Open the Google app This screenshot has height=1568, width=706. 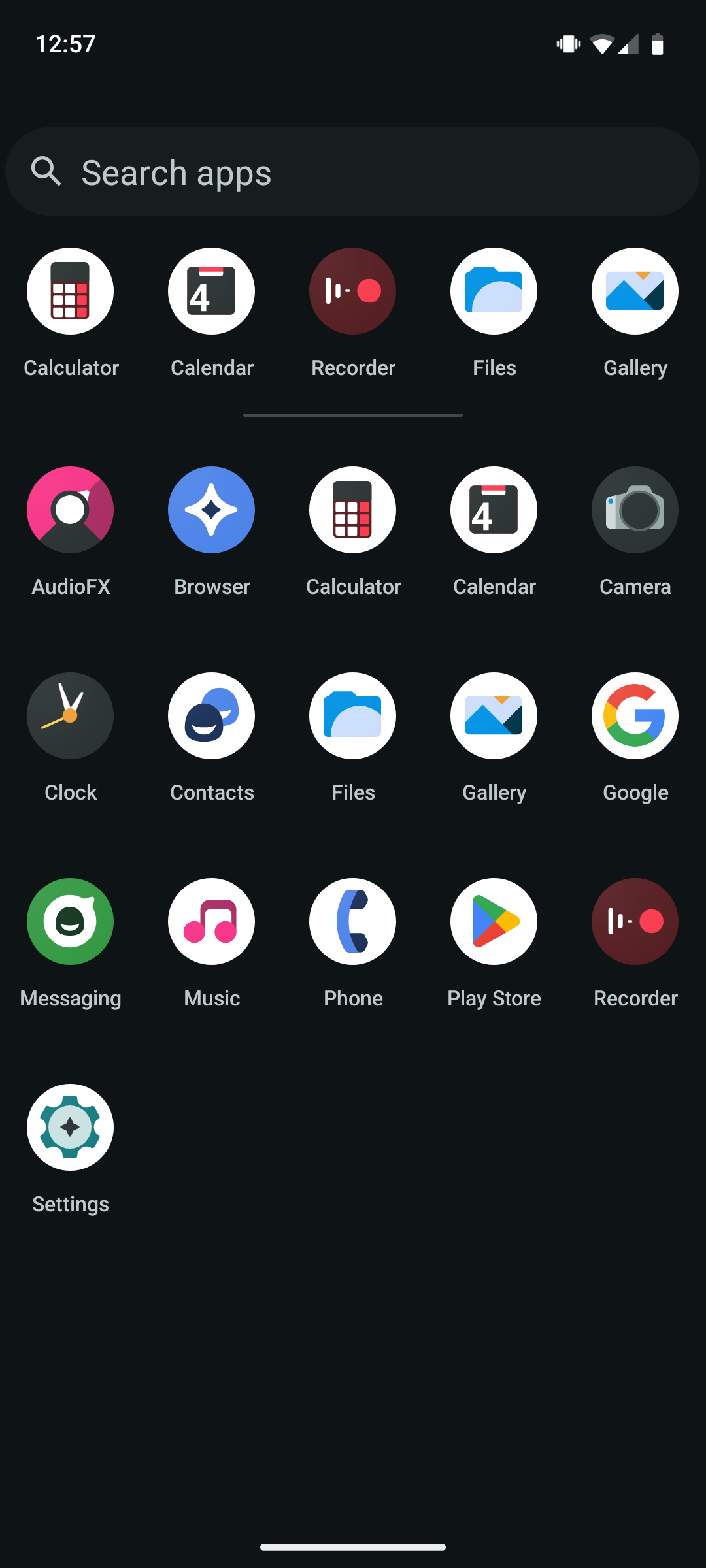tap(635, 715)
